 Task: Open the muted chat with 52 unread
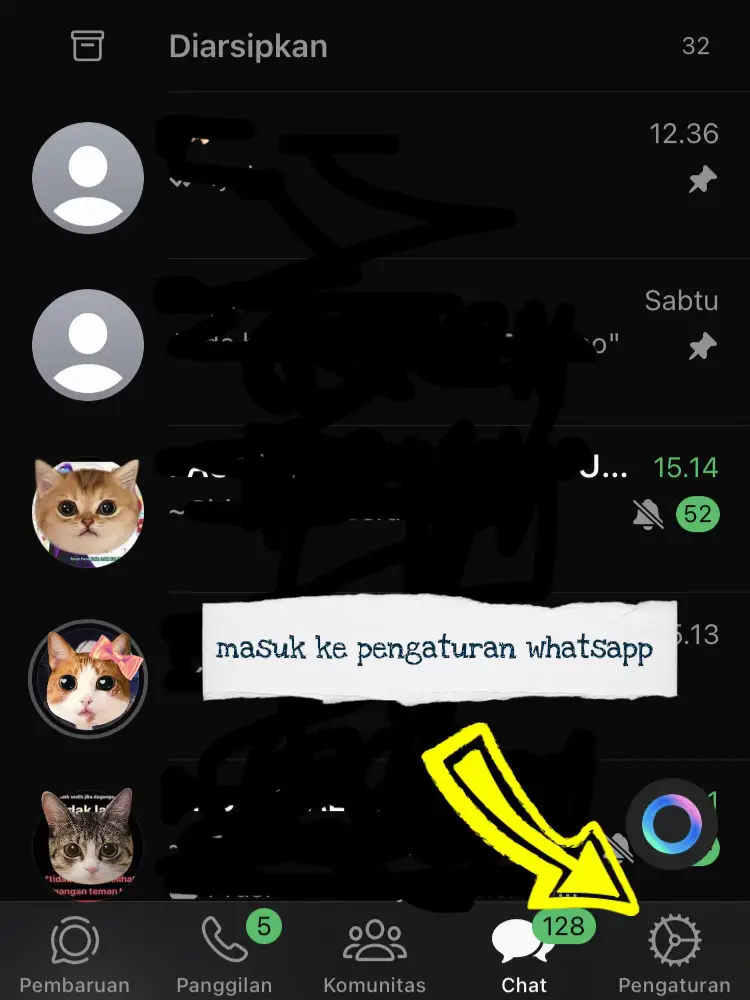400,512
